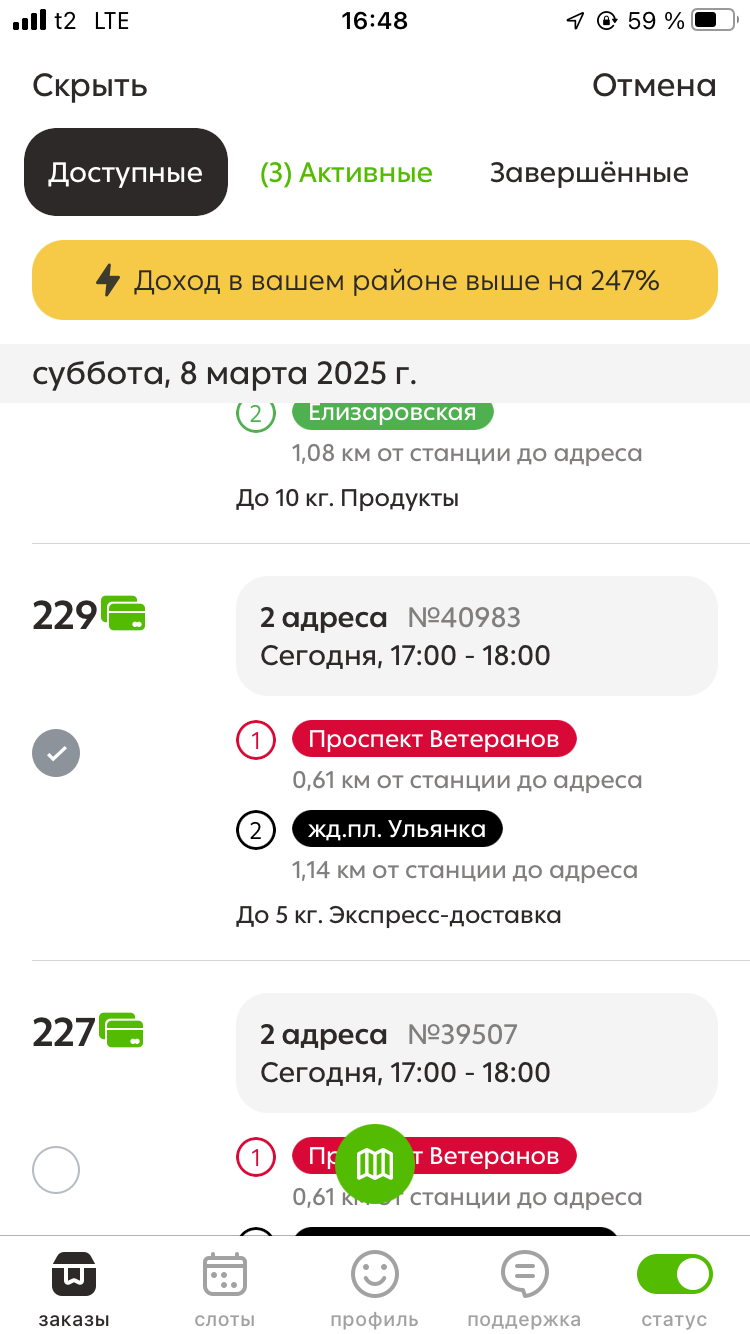Open the green map button

375,1163
